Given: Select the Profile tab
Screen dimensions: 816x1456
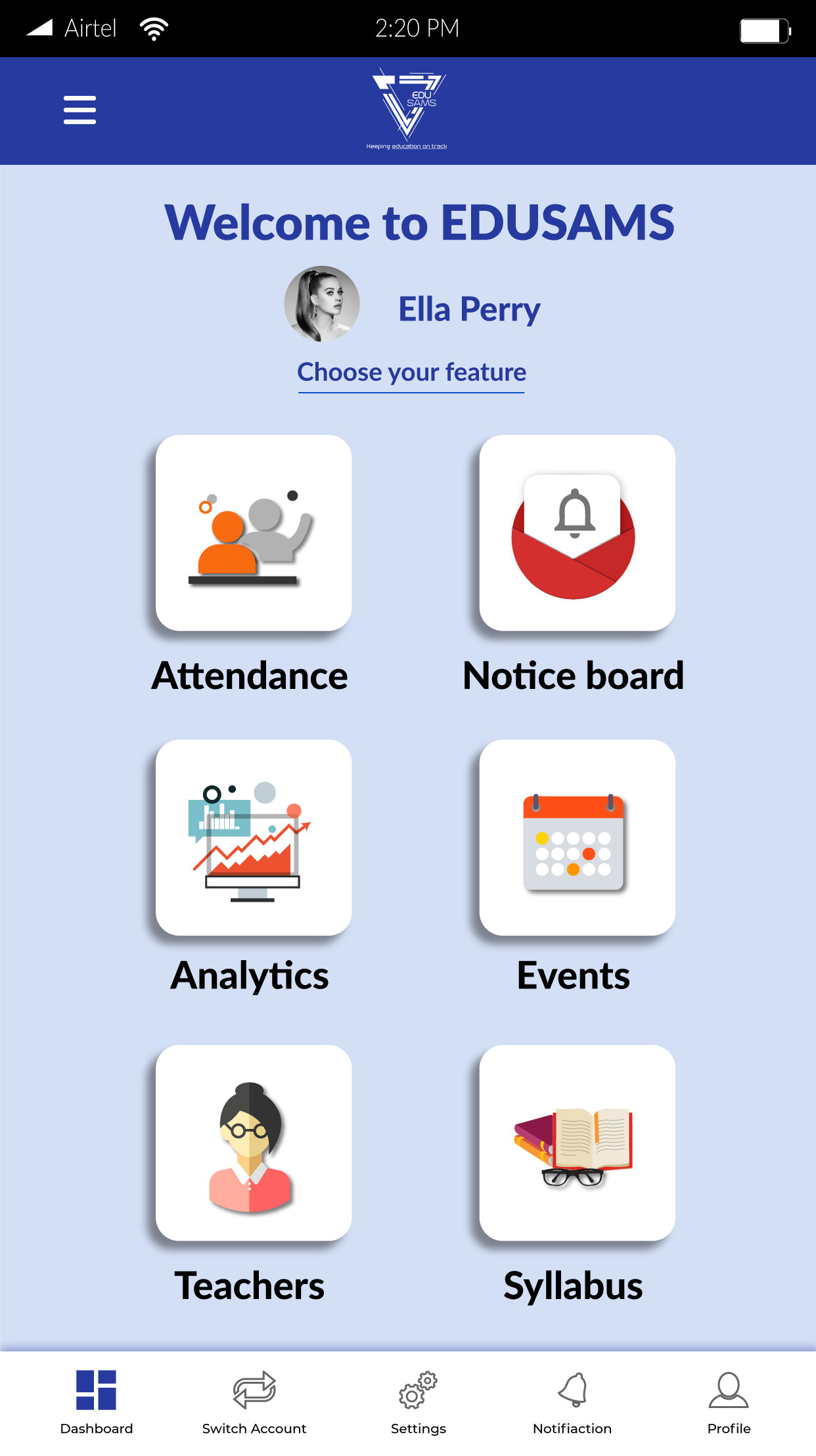Looking at the screenshot, I should tap(729, 1401).
